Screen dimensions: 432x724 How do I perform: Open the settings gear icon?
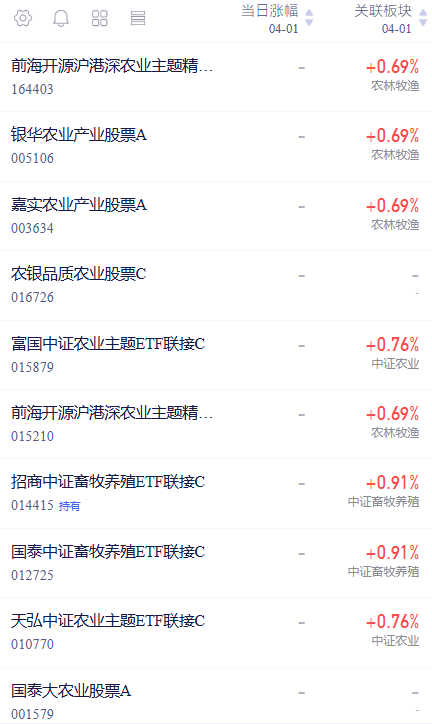23,18
